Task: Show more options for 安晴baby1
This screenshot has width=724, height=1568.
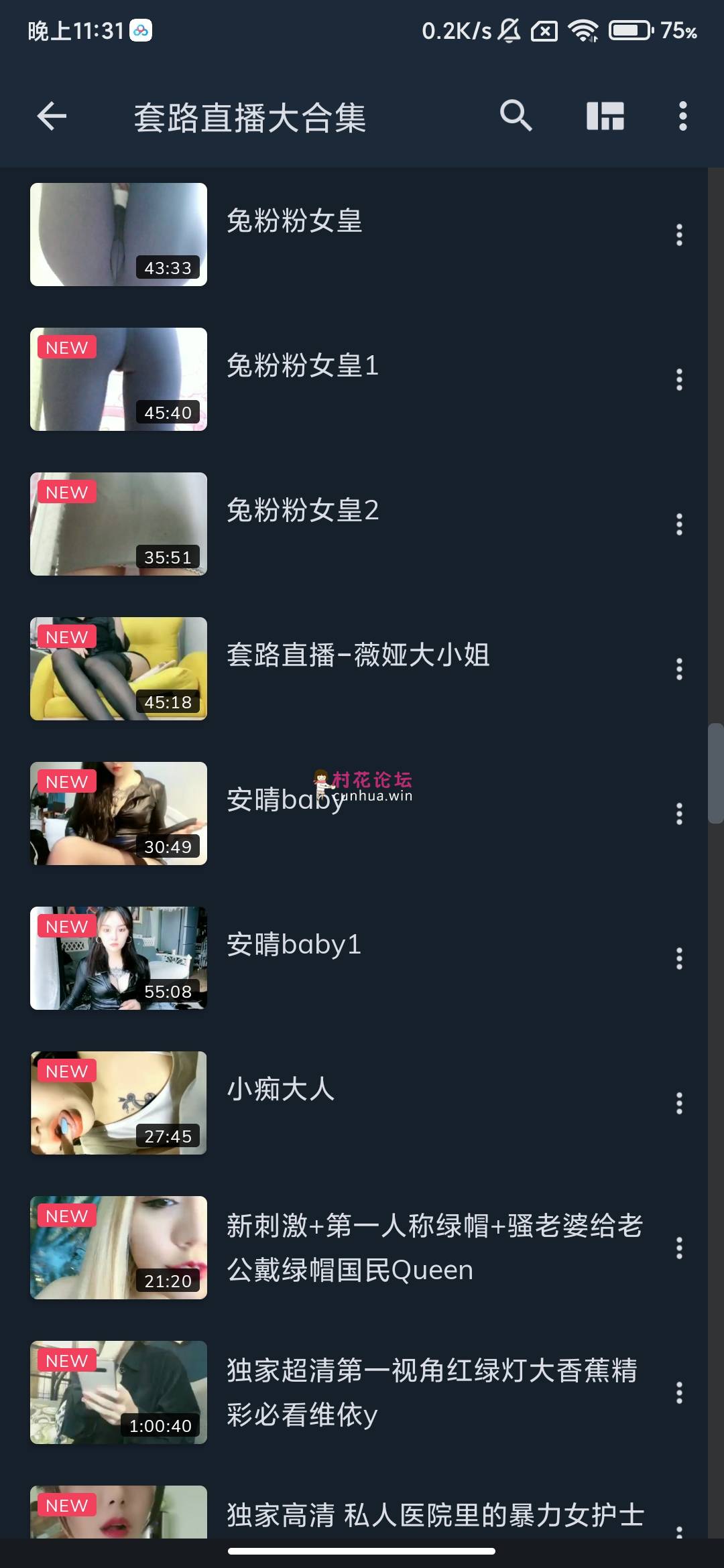Action: 679,958
